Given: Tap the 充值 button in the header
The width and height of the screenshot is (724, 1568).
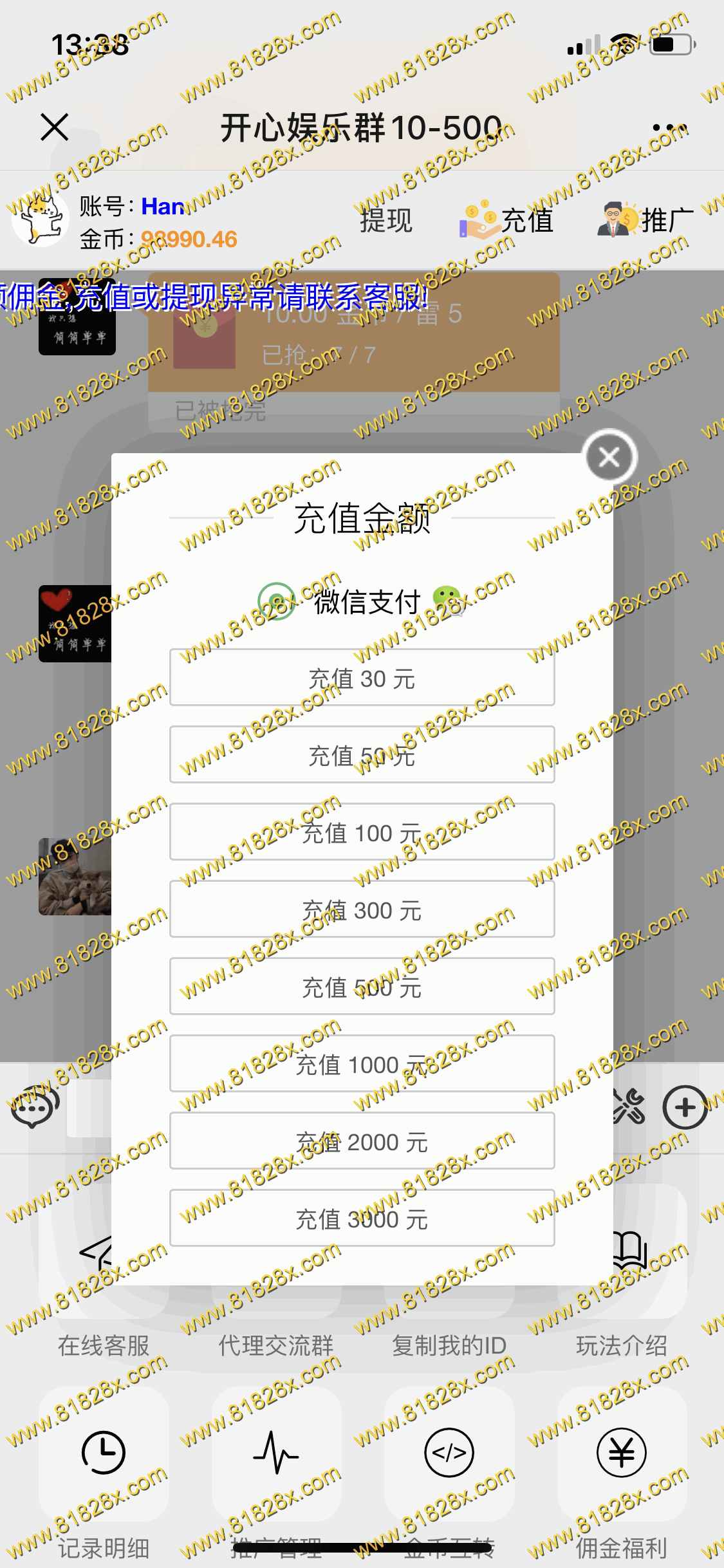Looking at the screenshot, I should pos(507,221).
